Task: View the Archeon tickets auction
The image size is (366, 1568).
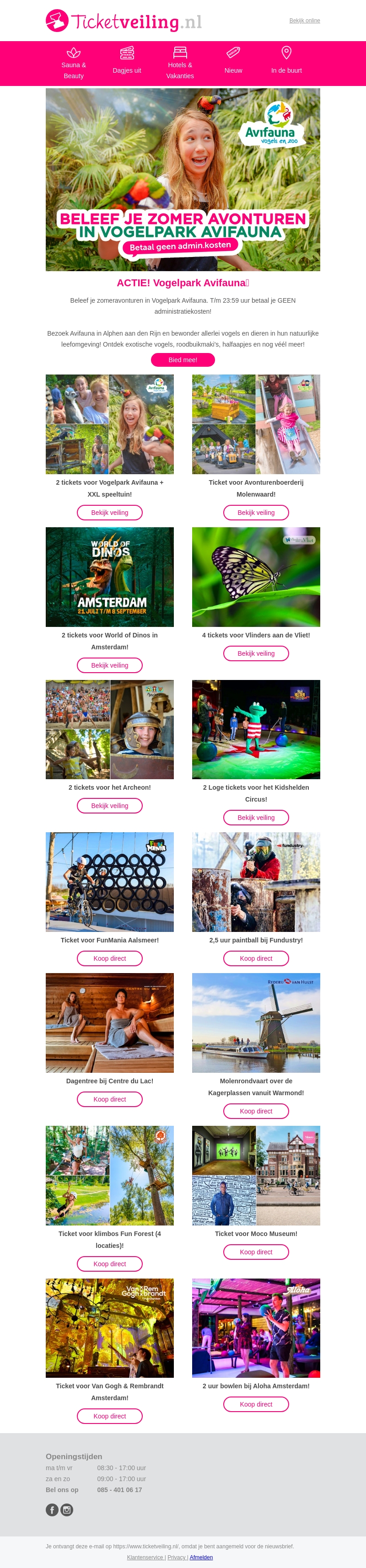Action: [110, 805]
